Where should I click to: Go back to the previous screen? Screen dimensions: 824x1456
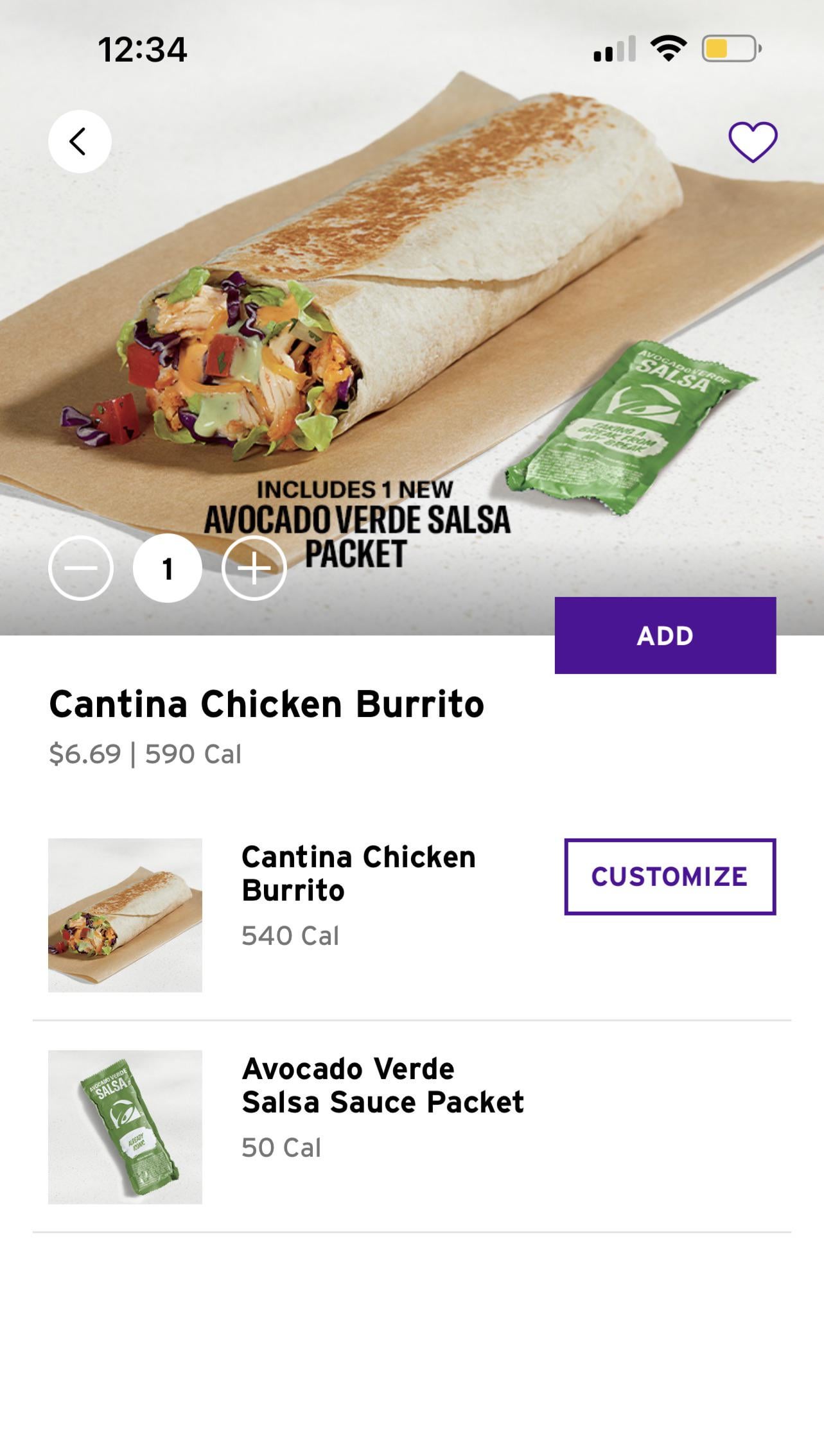click(x=80, y=141)
